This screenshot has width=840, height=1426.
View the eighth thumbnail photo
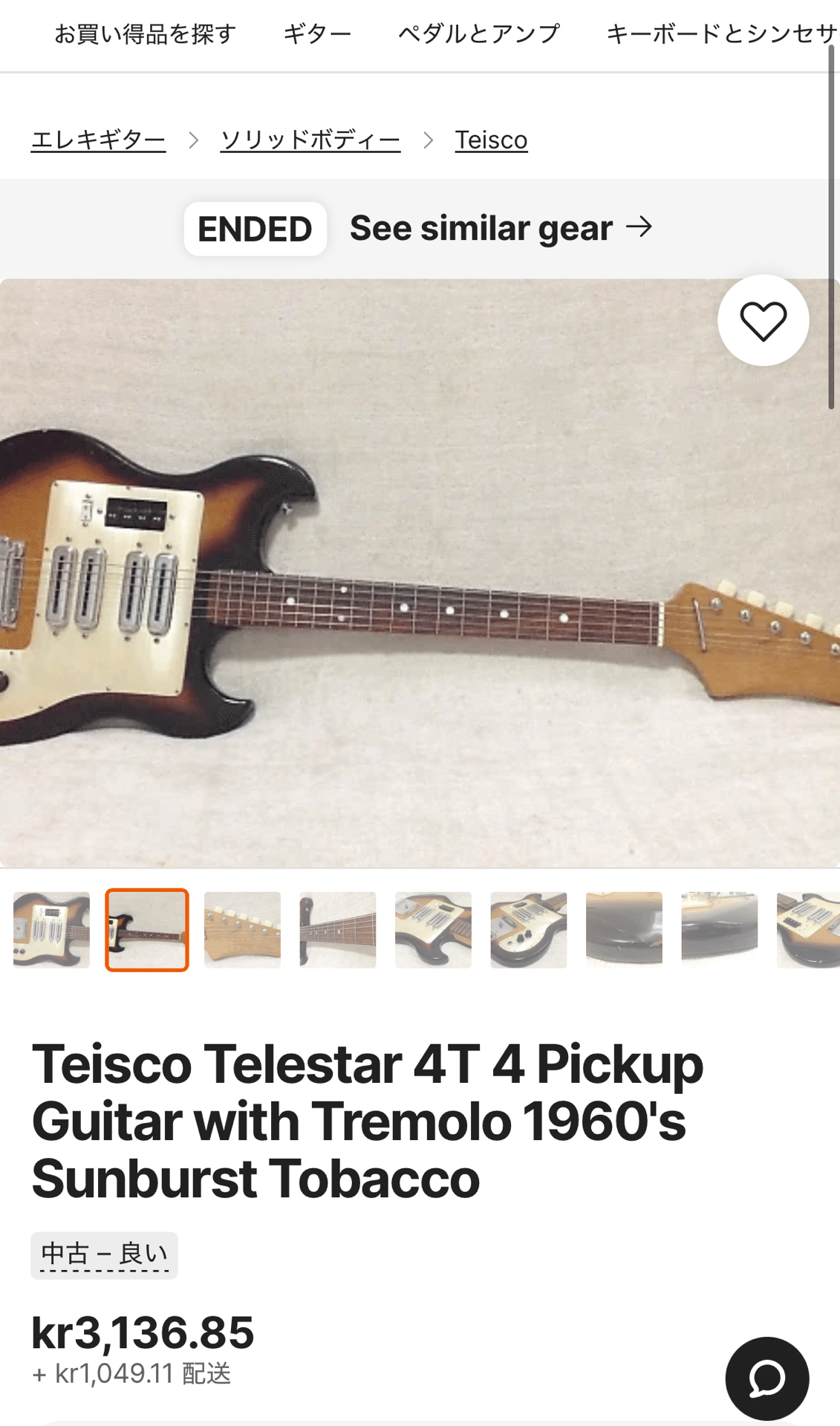(x=719, y=930)
